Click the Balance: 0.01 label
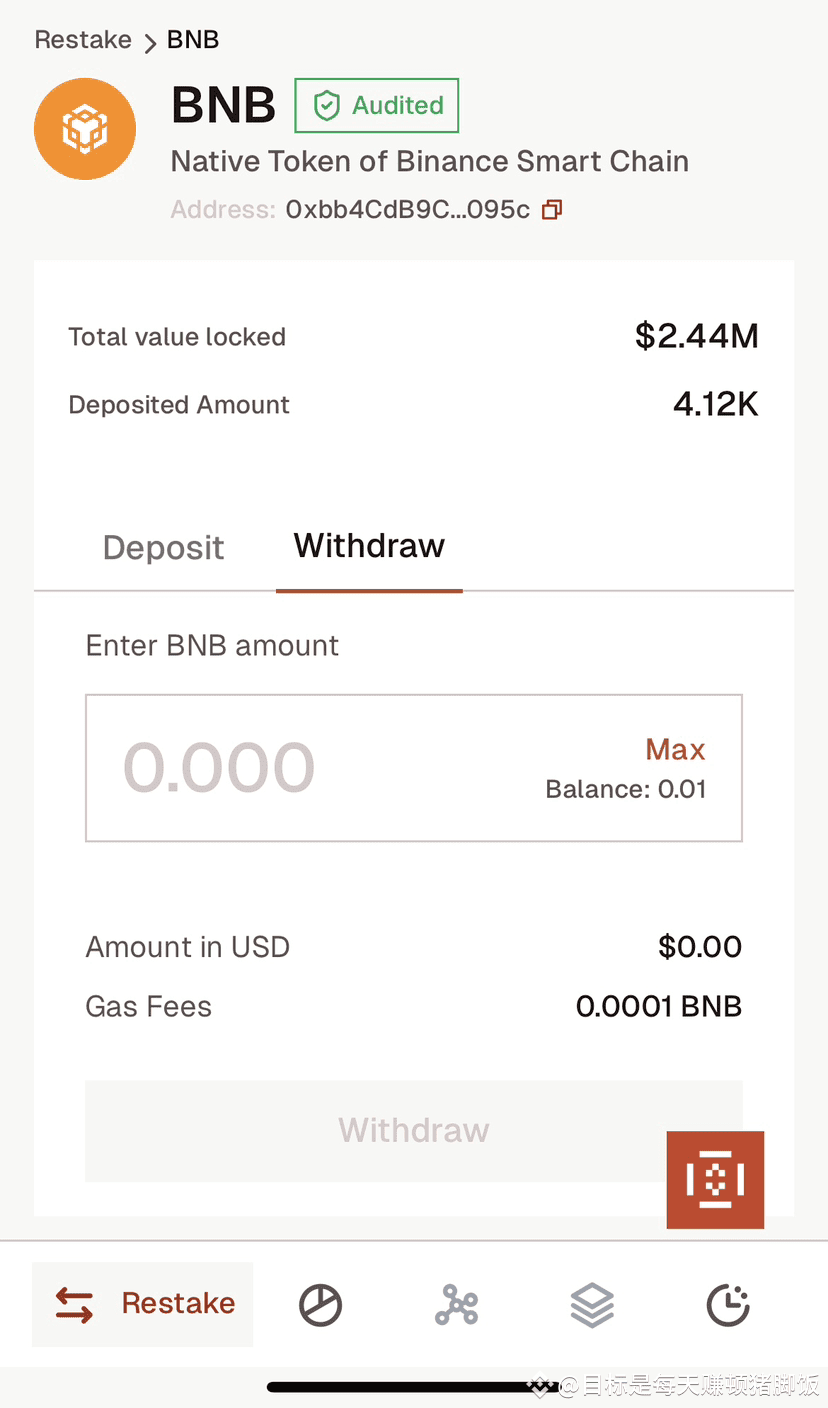 coord(625,789)
